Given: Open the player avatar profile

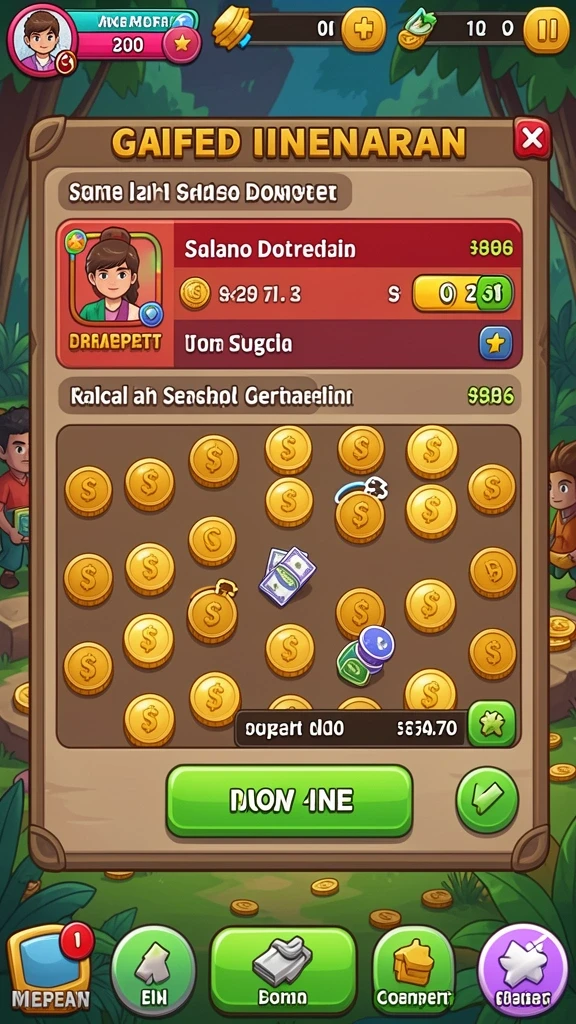Looking at the screenshot, I should (x=40, y=39).
